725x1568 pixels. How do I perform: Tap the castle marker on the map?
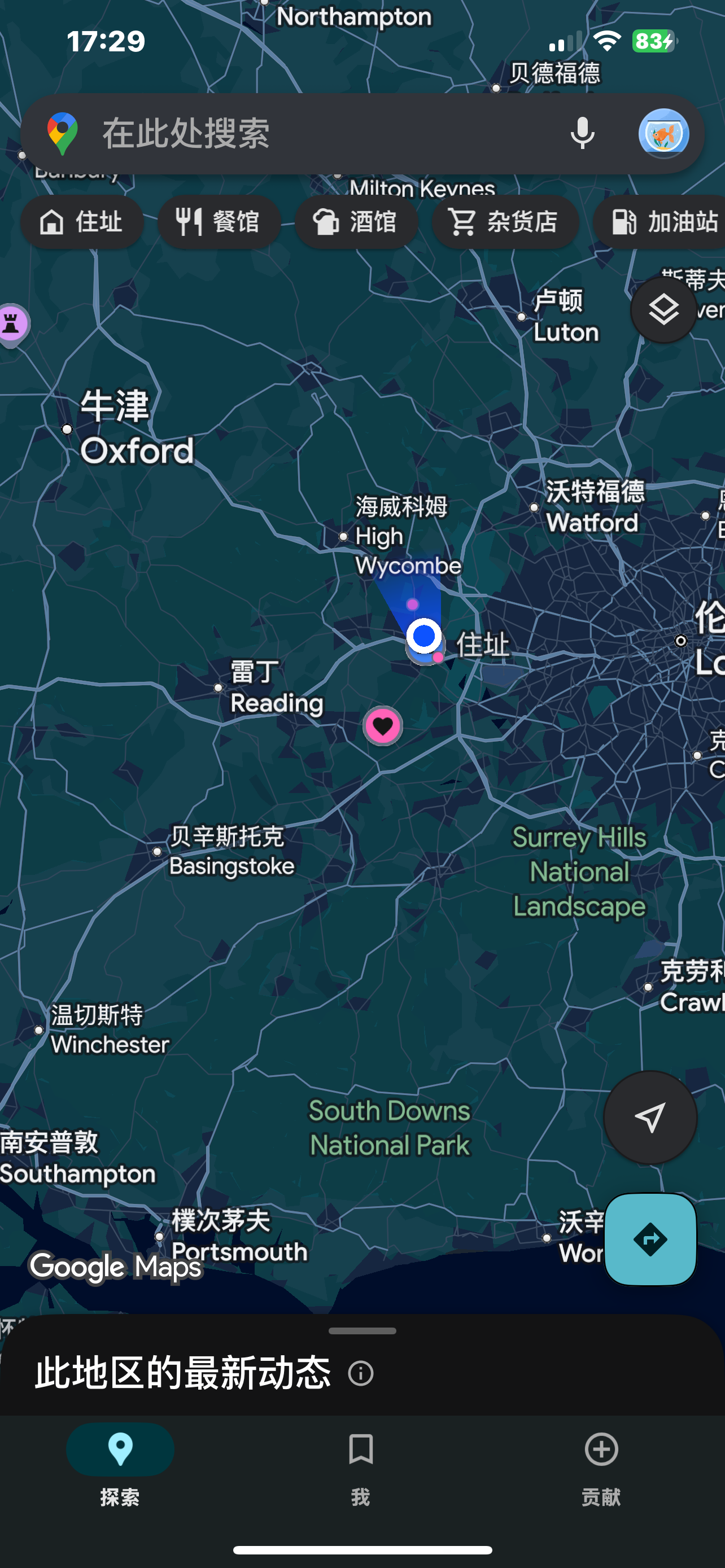pyautogui.click(x=12, y=323)
